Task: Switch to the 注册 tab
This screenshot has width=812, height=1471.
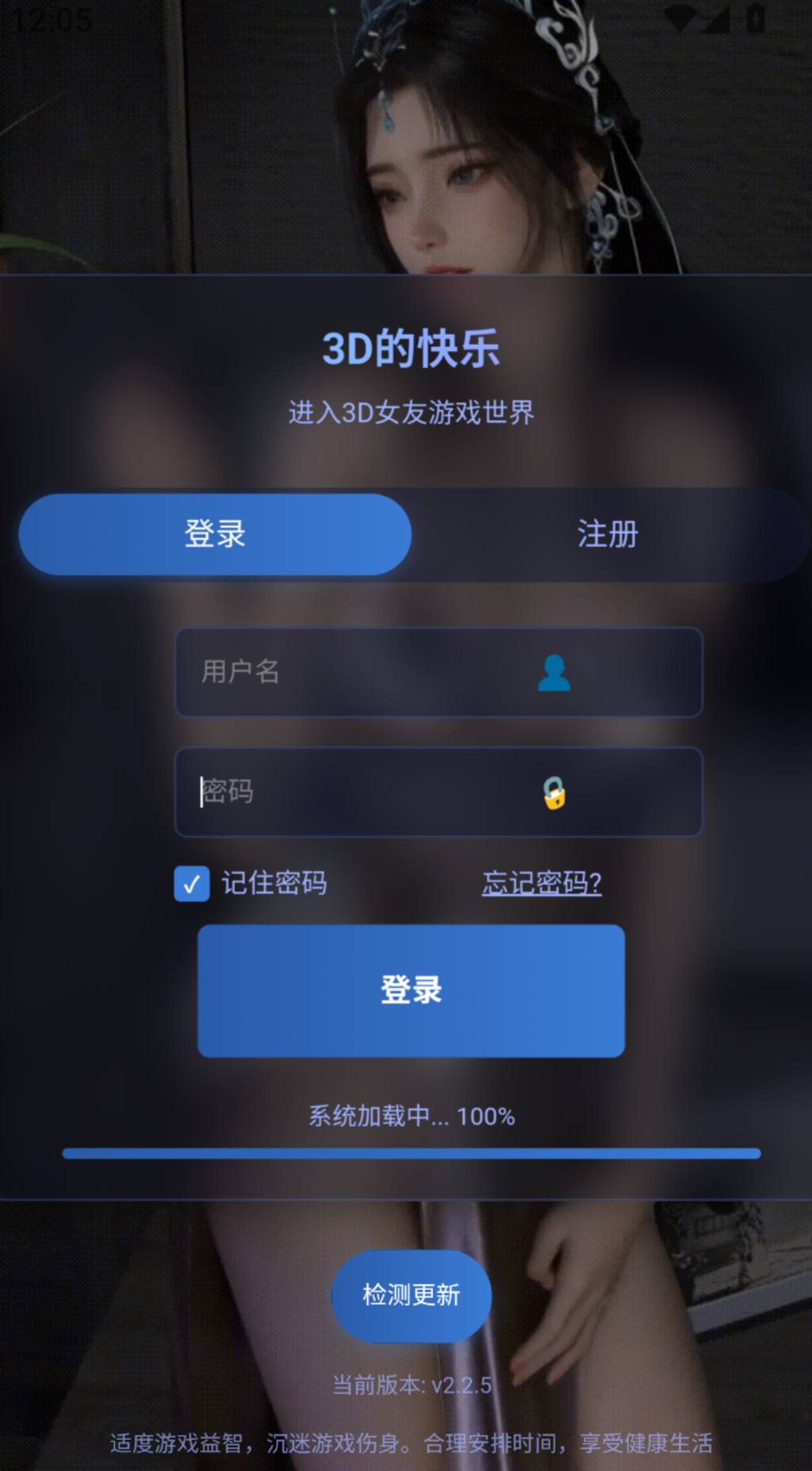Action: coord(608,534)
